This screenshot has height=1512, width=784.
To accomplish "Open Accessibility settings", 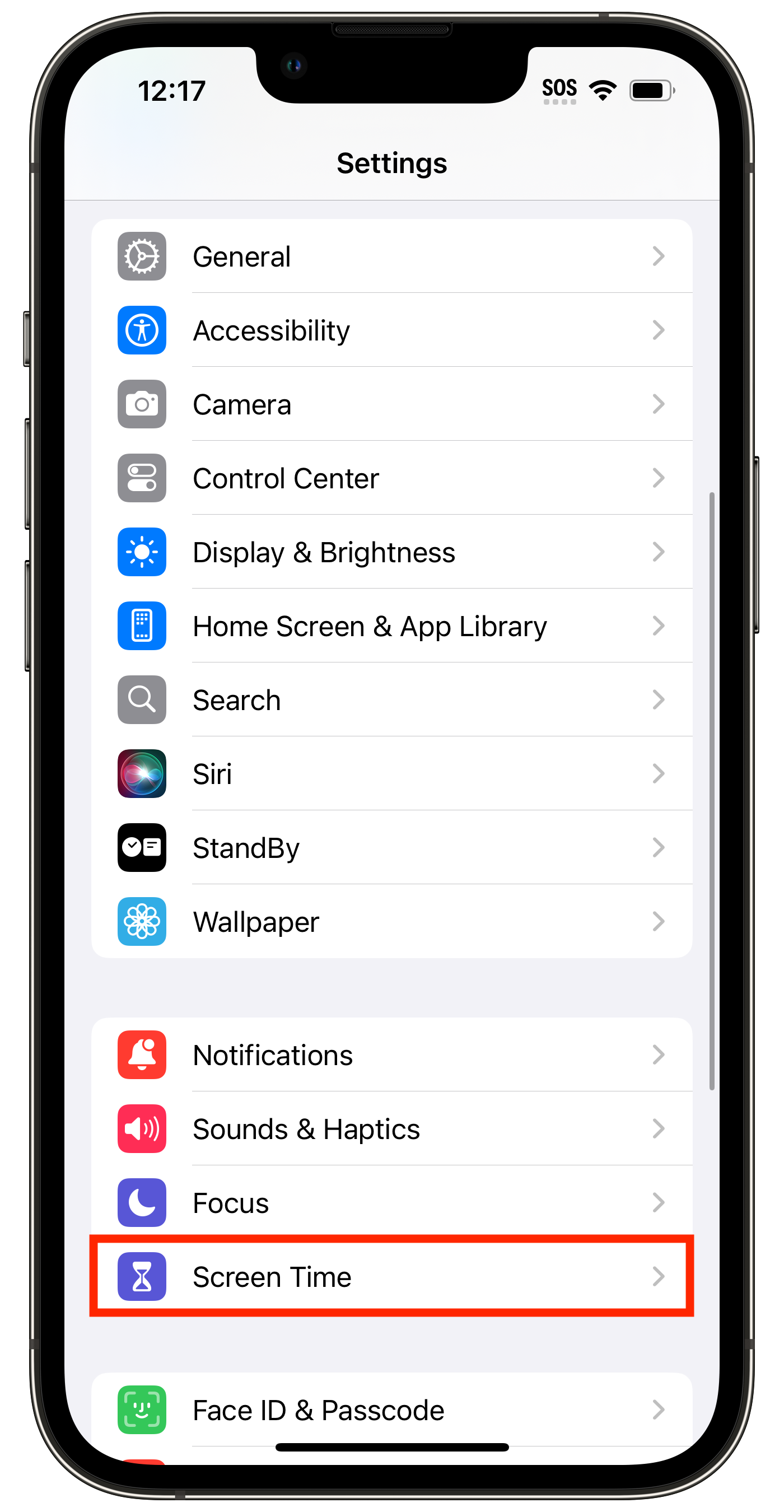I will coord(391,330).
